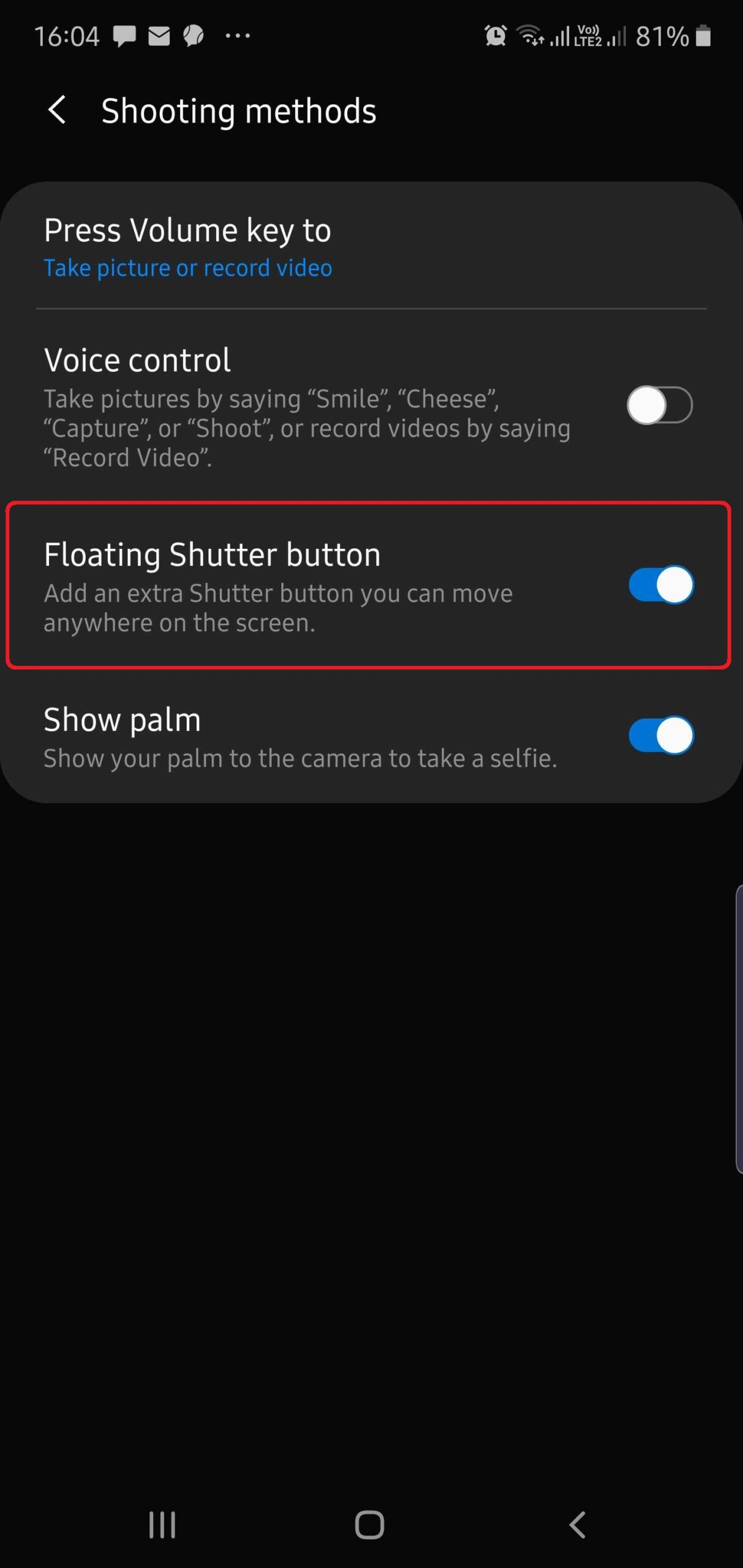Tap the Shooting methods title
Viewport: 743px width, 1568px height.
click(239, 111)
